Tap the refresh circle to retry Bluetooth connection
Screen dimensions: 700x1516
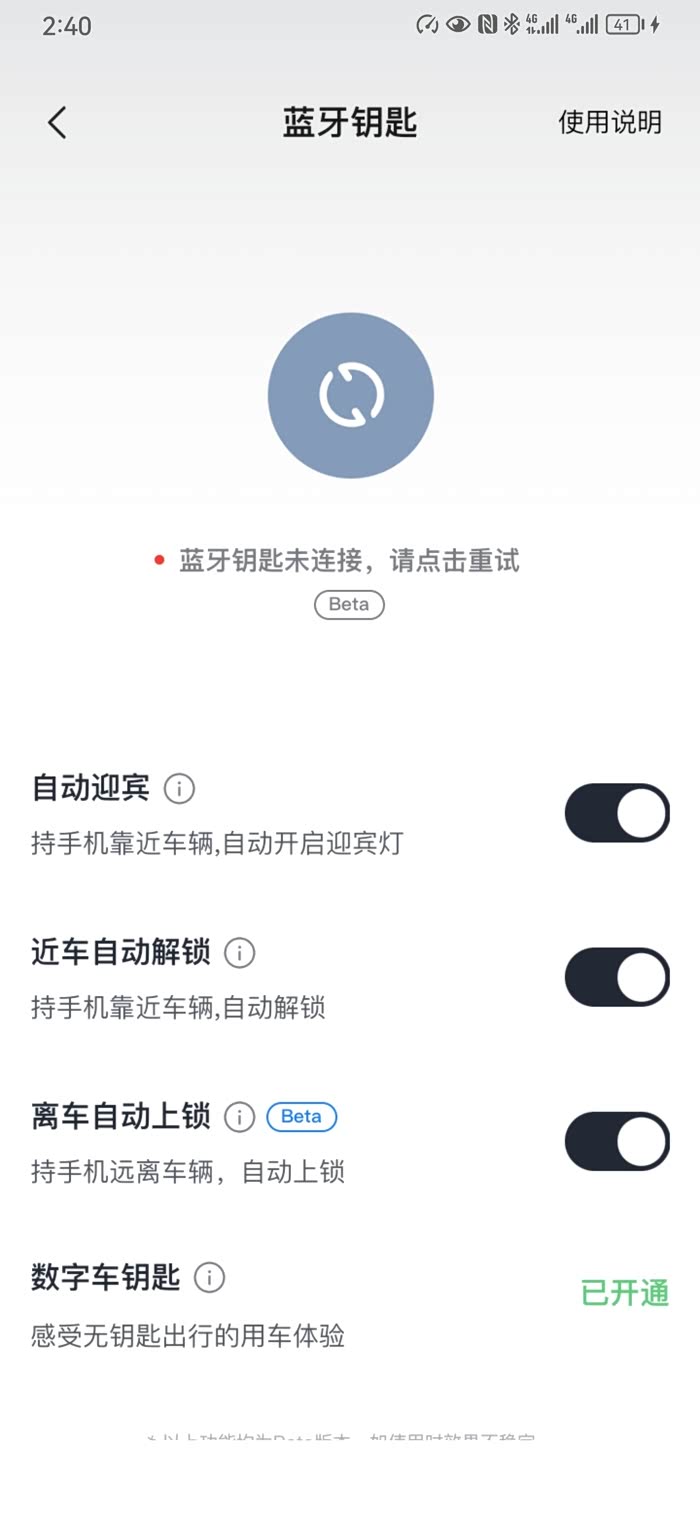(x=351, y=395)
